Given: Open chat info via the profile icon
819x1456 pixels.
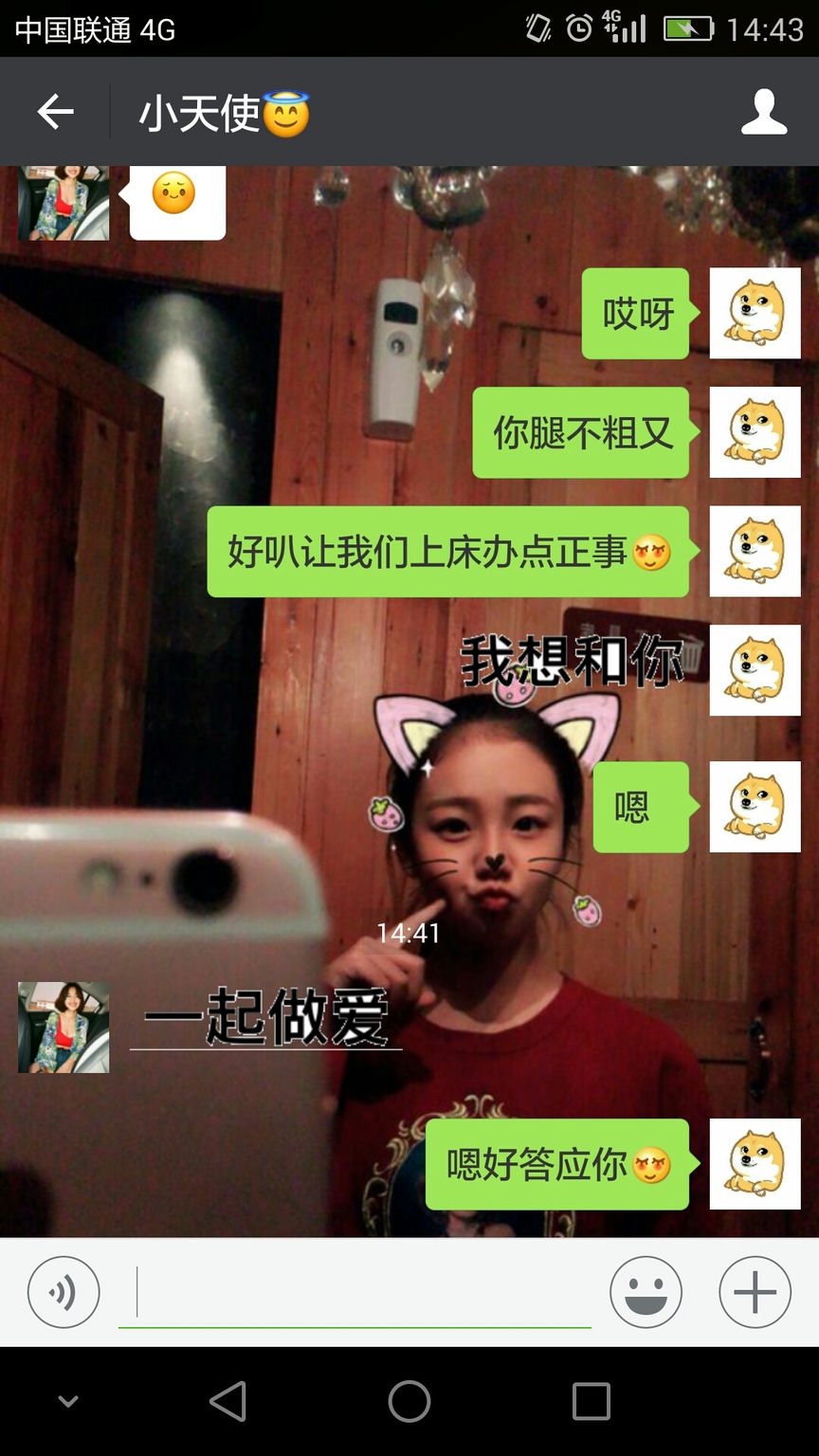Looking at the screenshot, I should [763, 112].
